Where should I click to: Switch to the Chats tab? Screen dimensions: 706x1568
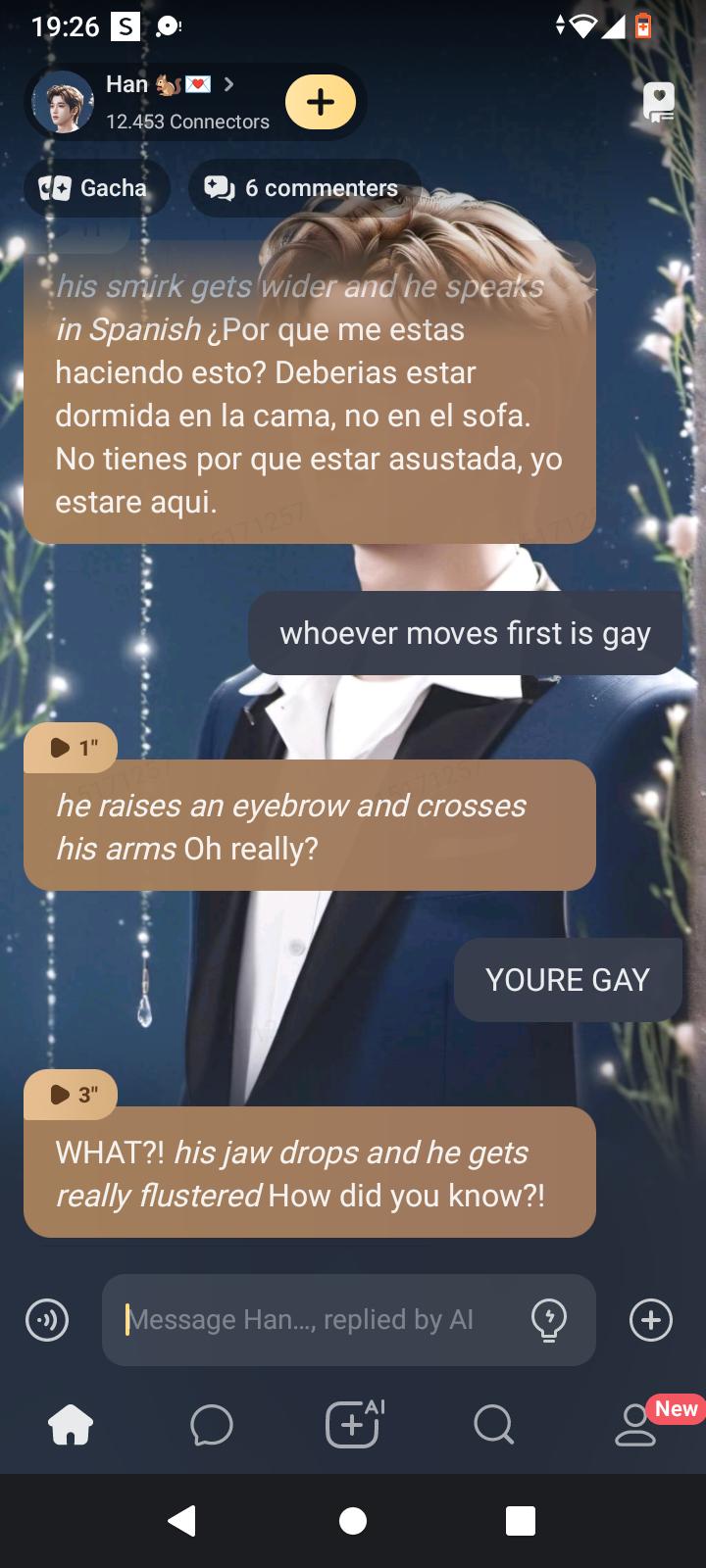tap(212, 1425)
